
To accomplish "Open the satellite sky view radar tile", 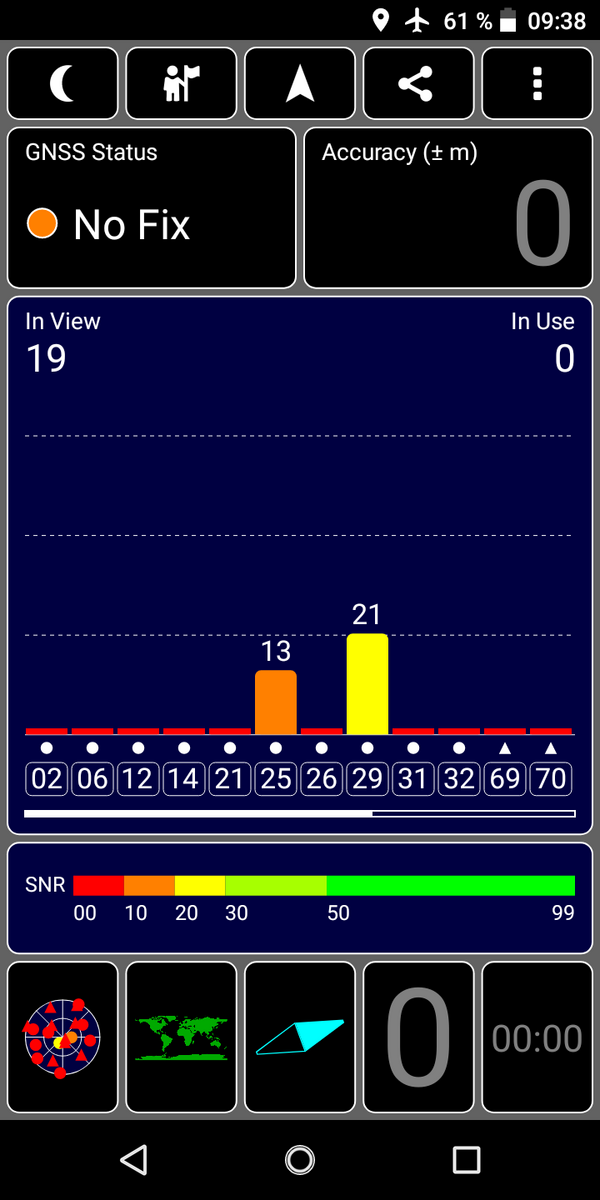I will pyautogui.click(x=63, y=1037).
